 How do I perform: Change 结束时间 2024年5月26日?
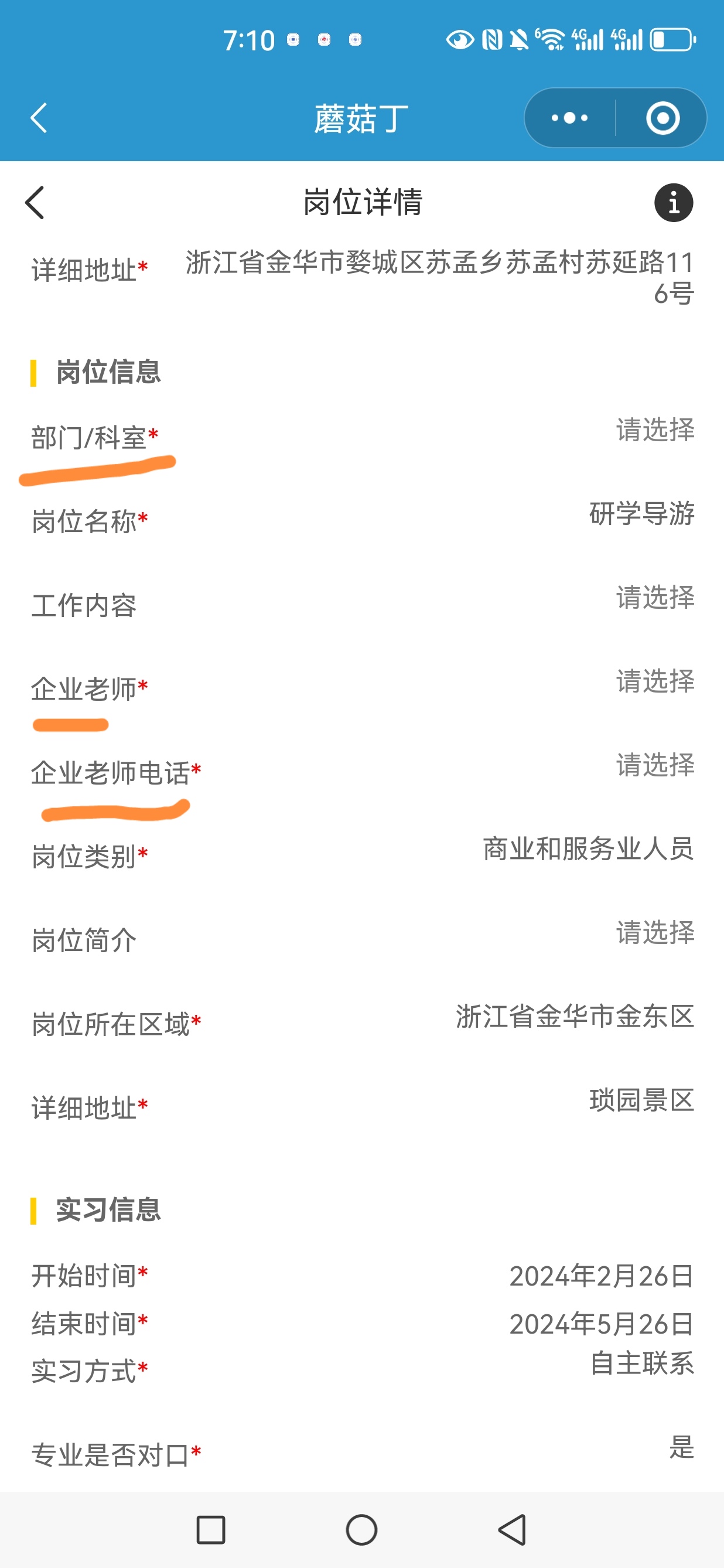point(362,1323)
